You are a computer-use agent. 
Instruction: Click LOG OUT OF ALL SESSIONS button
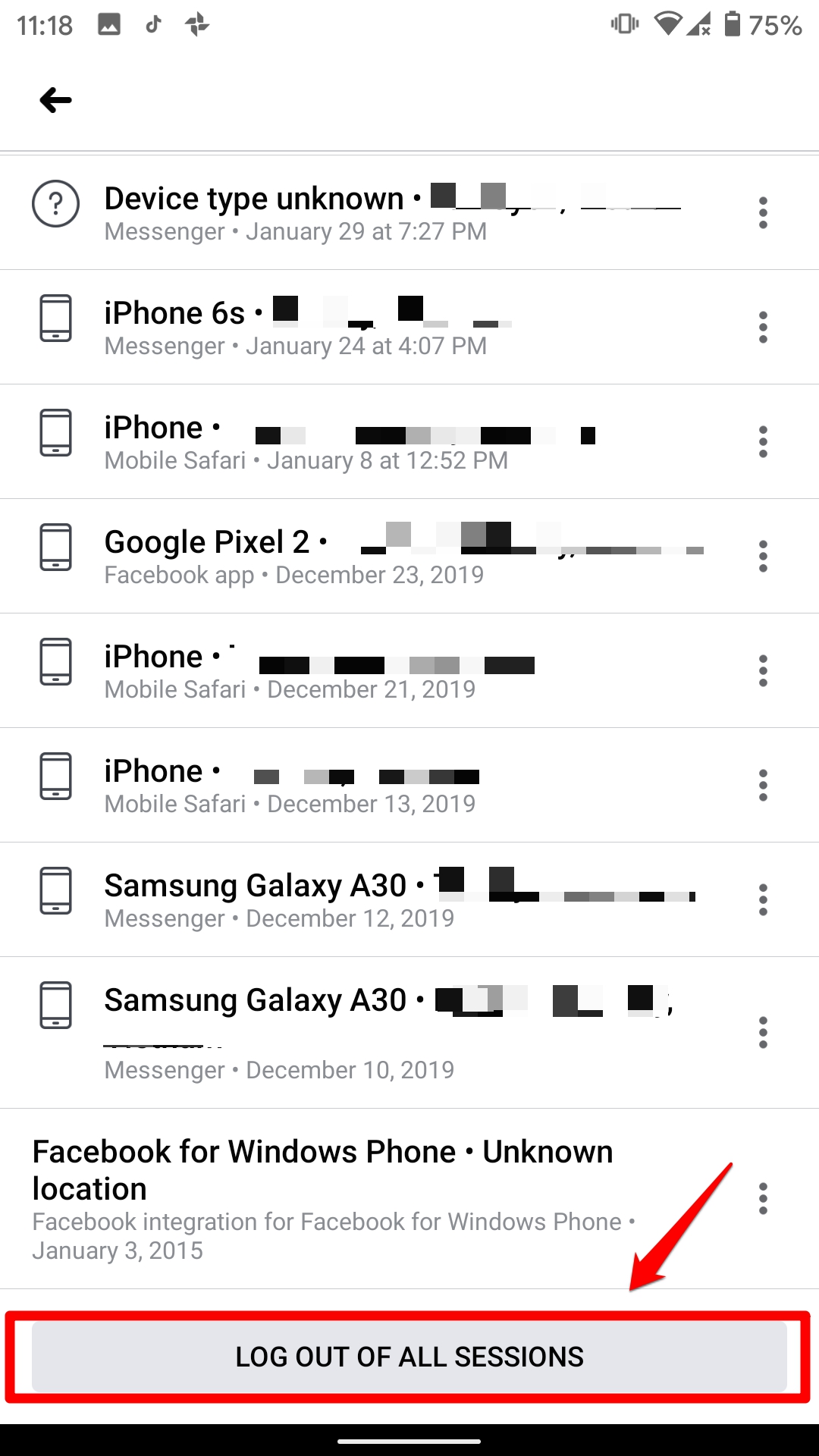click(x=409, y=1357)
